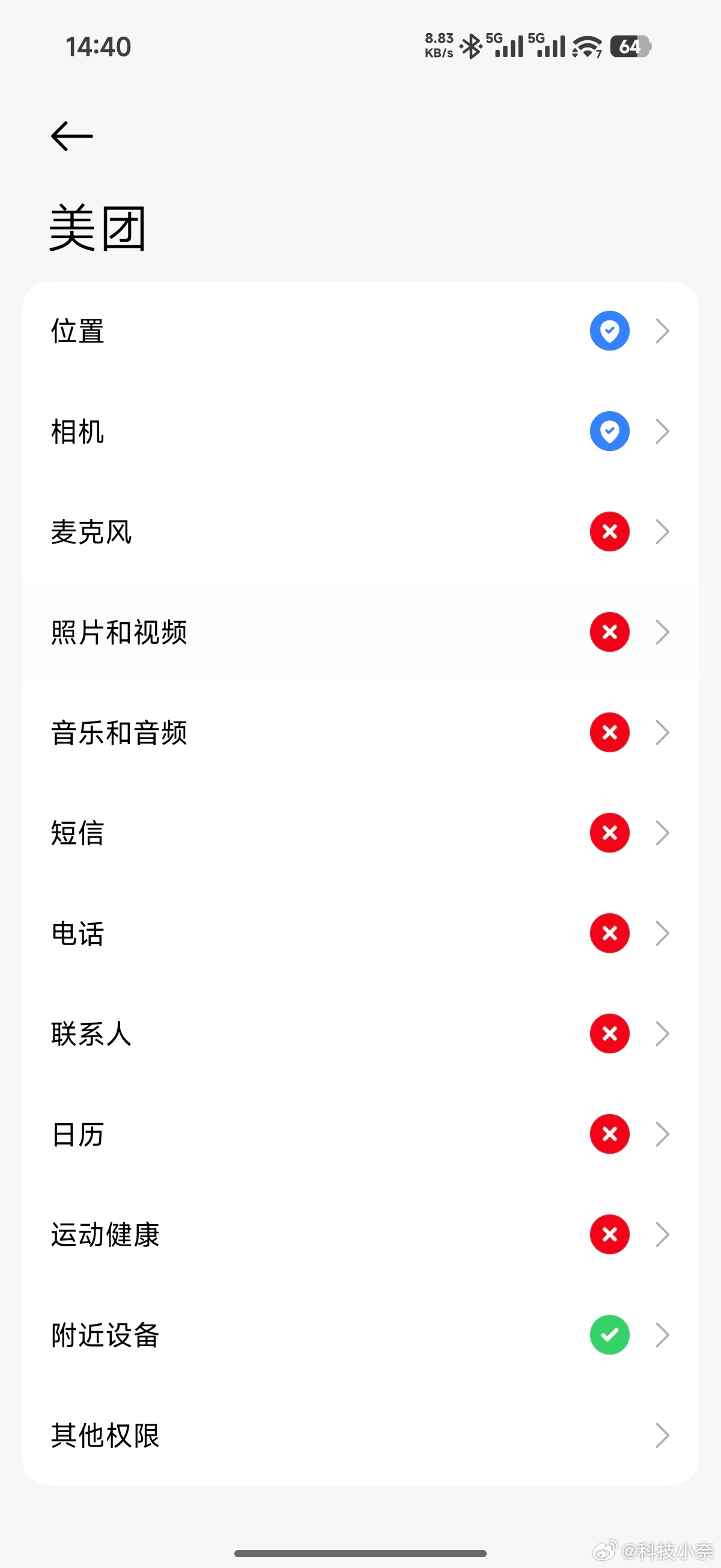Click the red denied icon beside 日历
This screenshot has height=1568, width=721.
(x=609, y=1133)
